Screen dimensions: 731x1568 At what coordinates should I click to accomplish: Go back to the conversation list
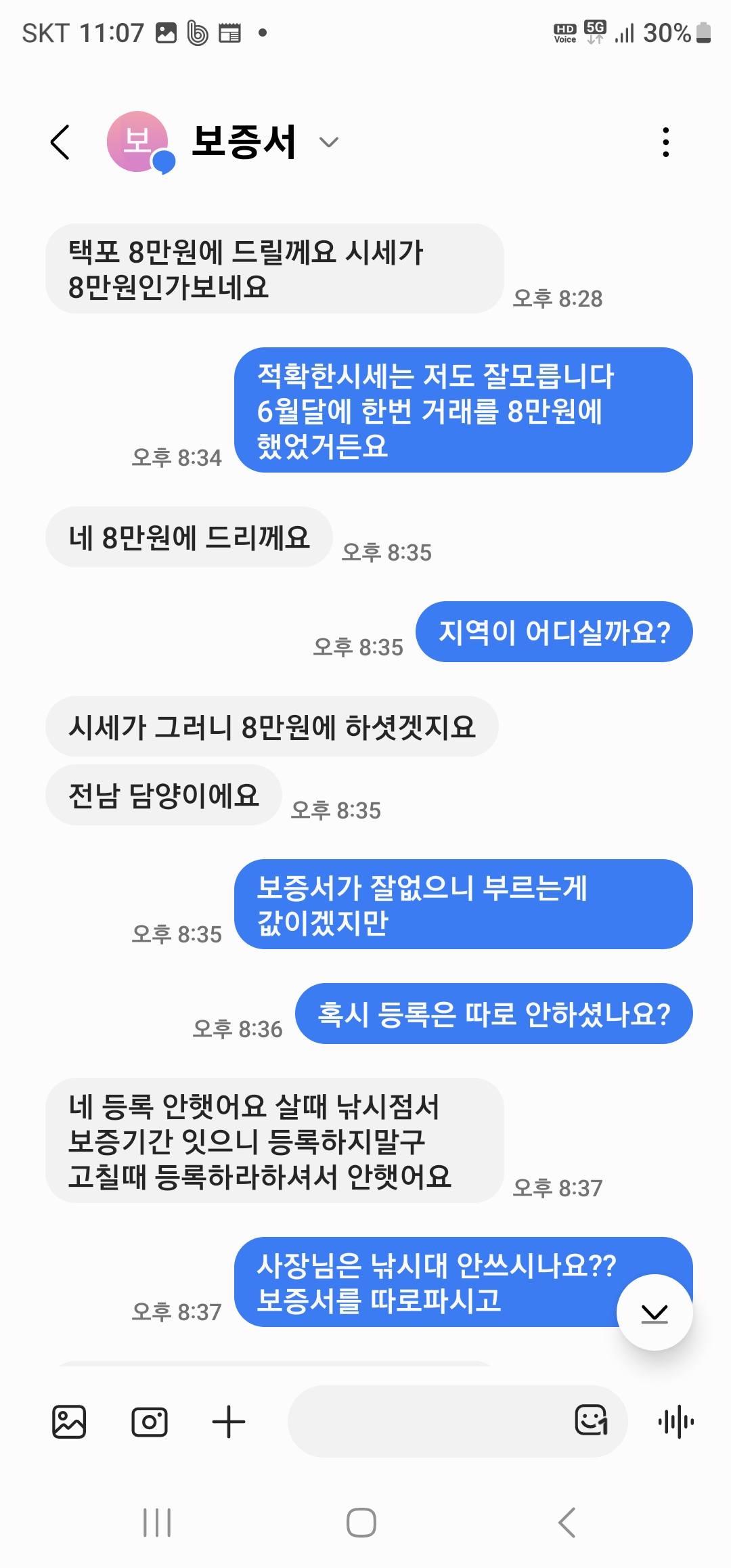click(60, 142)
